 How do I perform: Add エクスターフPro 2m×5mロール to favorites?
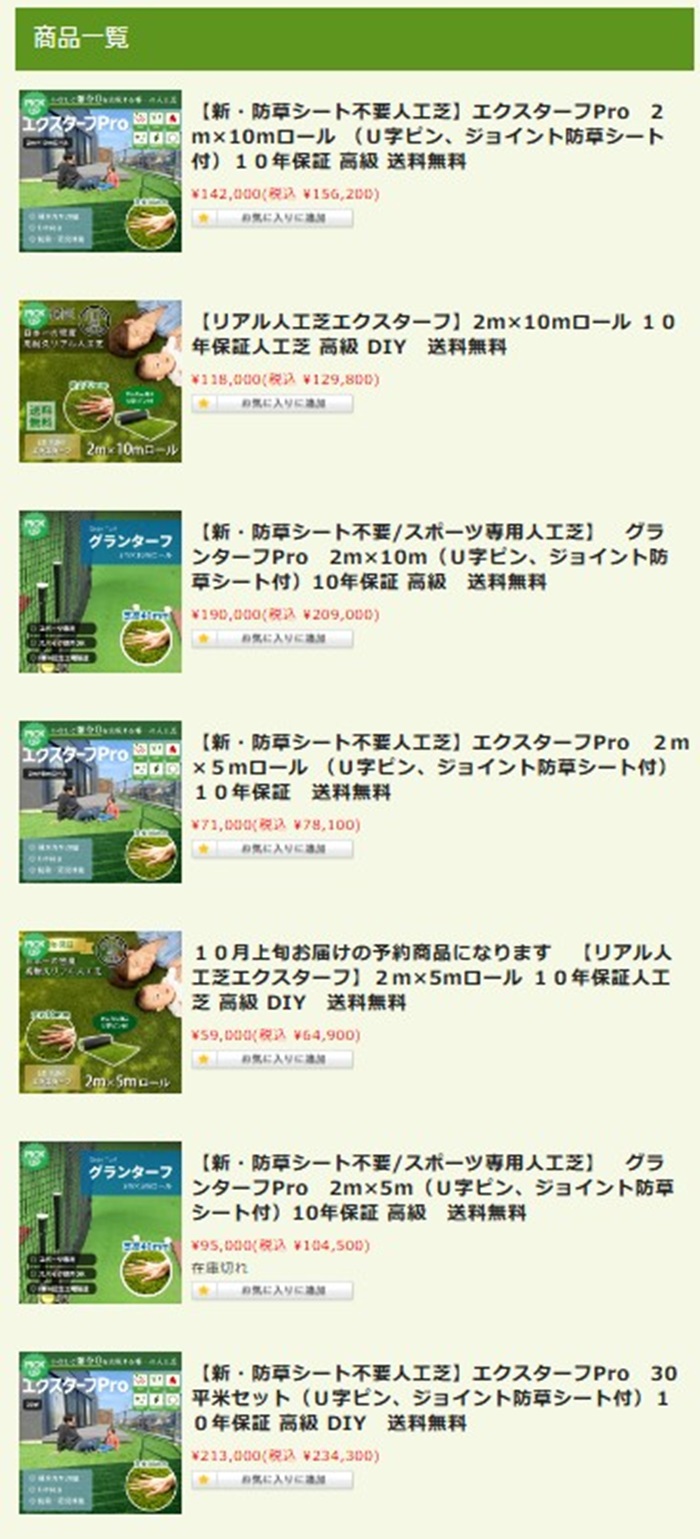coord(272,849)
